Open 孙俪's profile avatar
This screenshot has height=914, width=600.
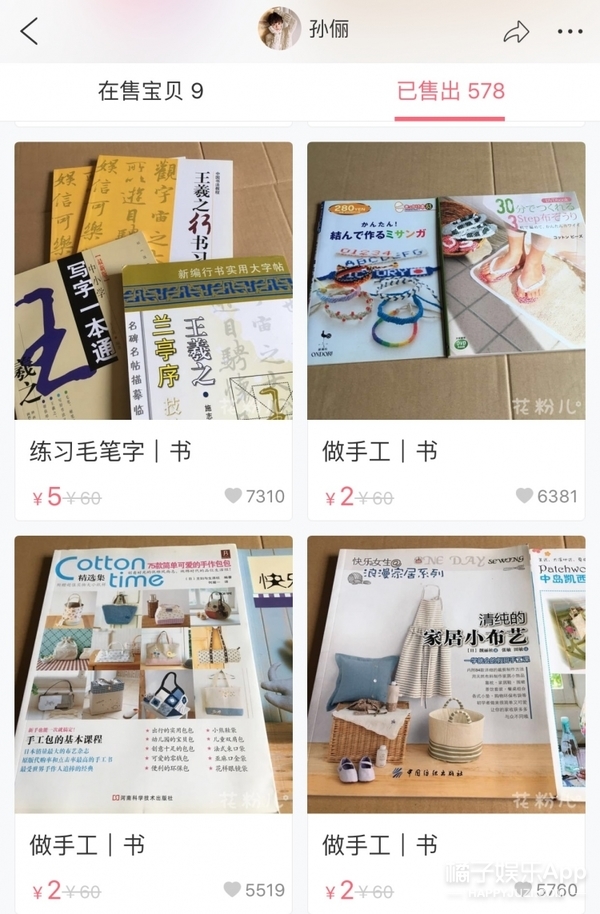(x=279, y=30)
